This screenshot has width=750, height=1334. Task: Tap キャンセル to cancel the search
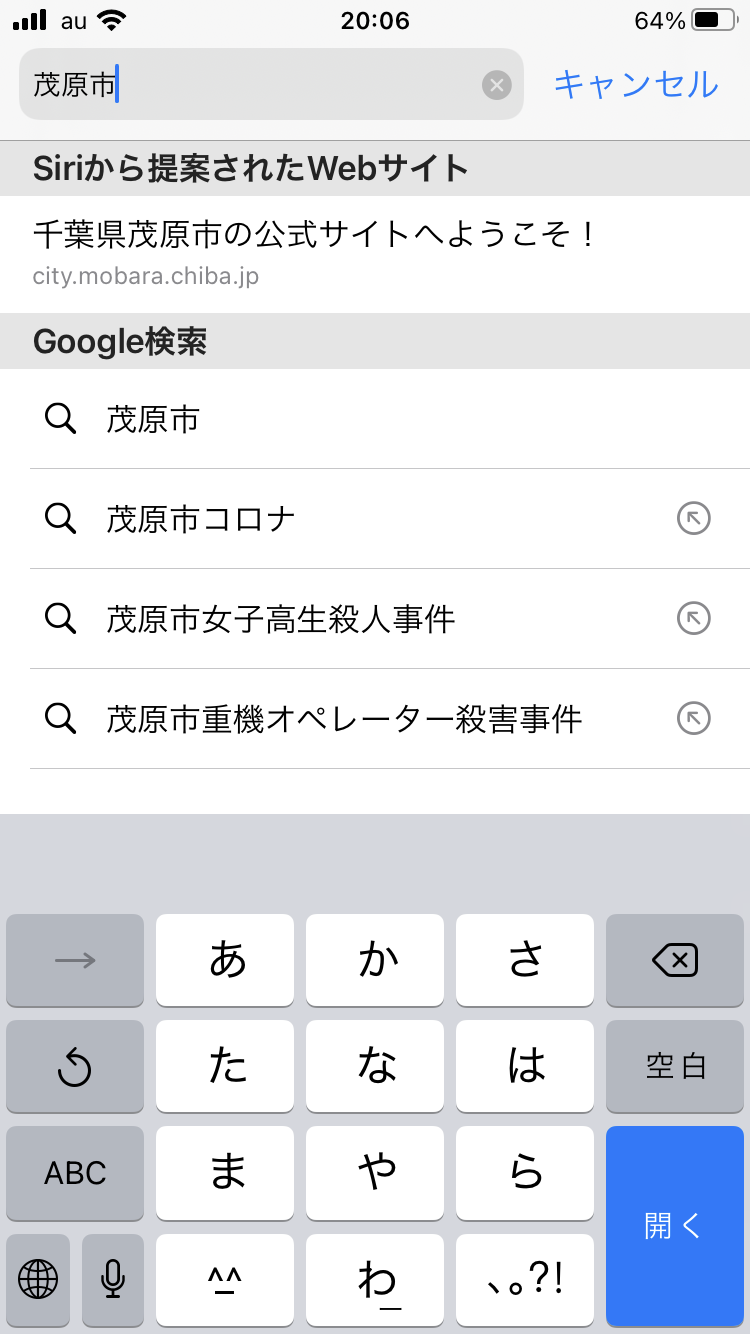pos(636,85)
